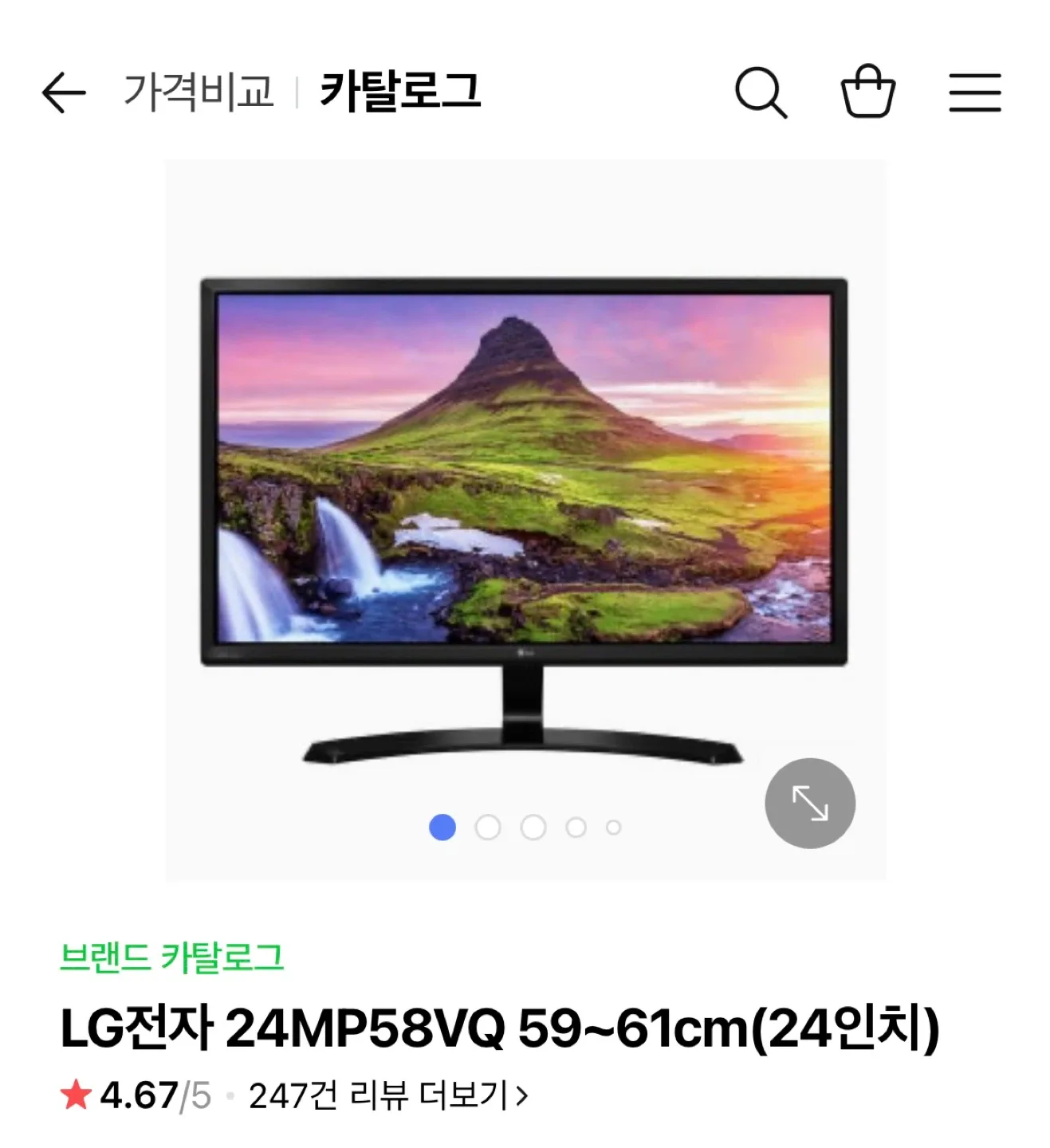This screenshot has height=1148, width=1050.
Task: Switch to the 가격비교 tab
Action: coord(199,91)
